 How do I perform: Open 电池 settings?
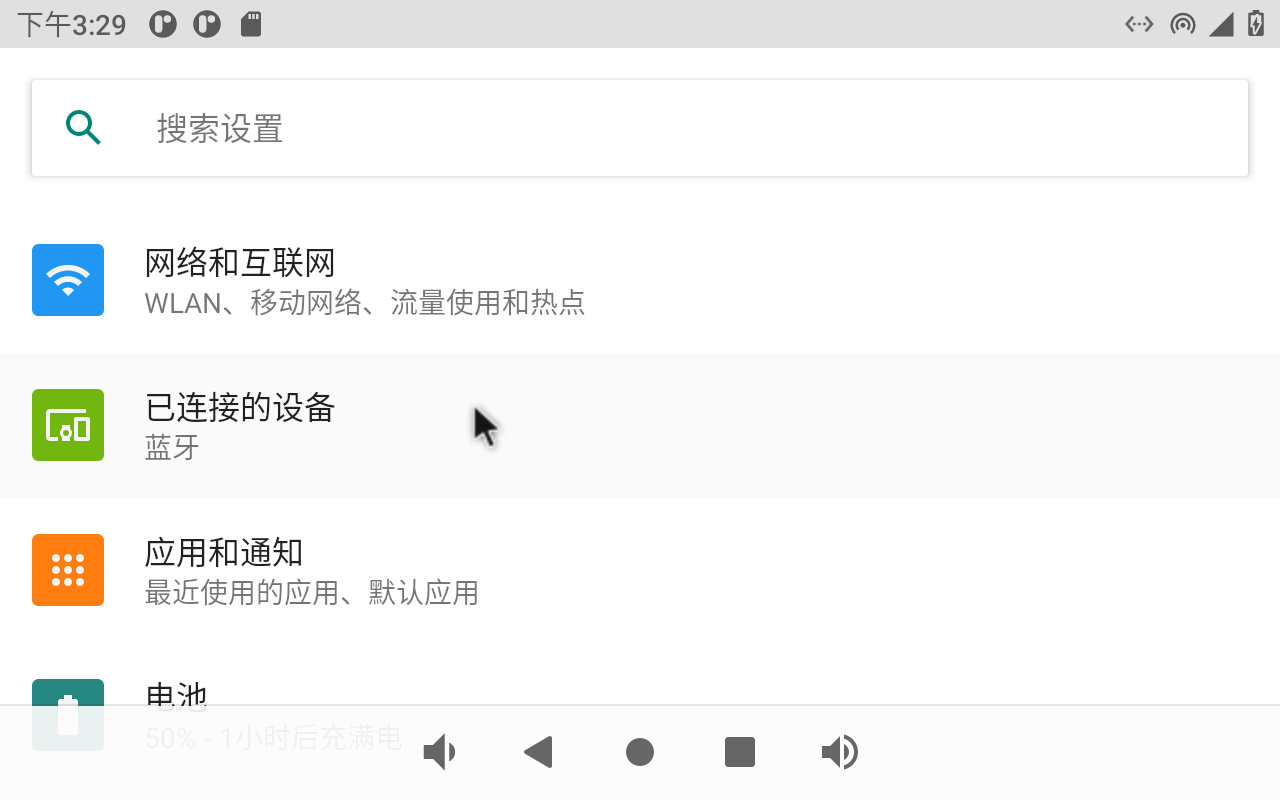pyautogui.click(x=176, y=694)
